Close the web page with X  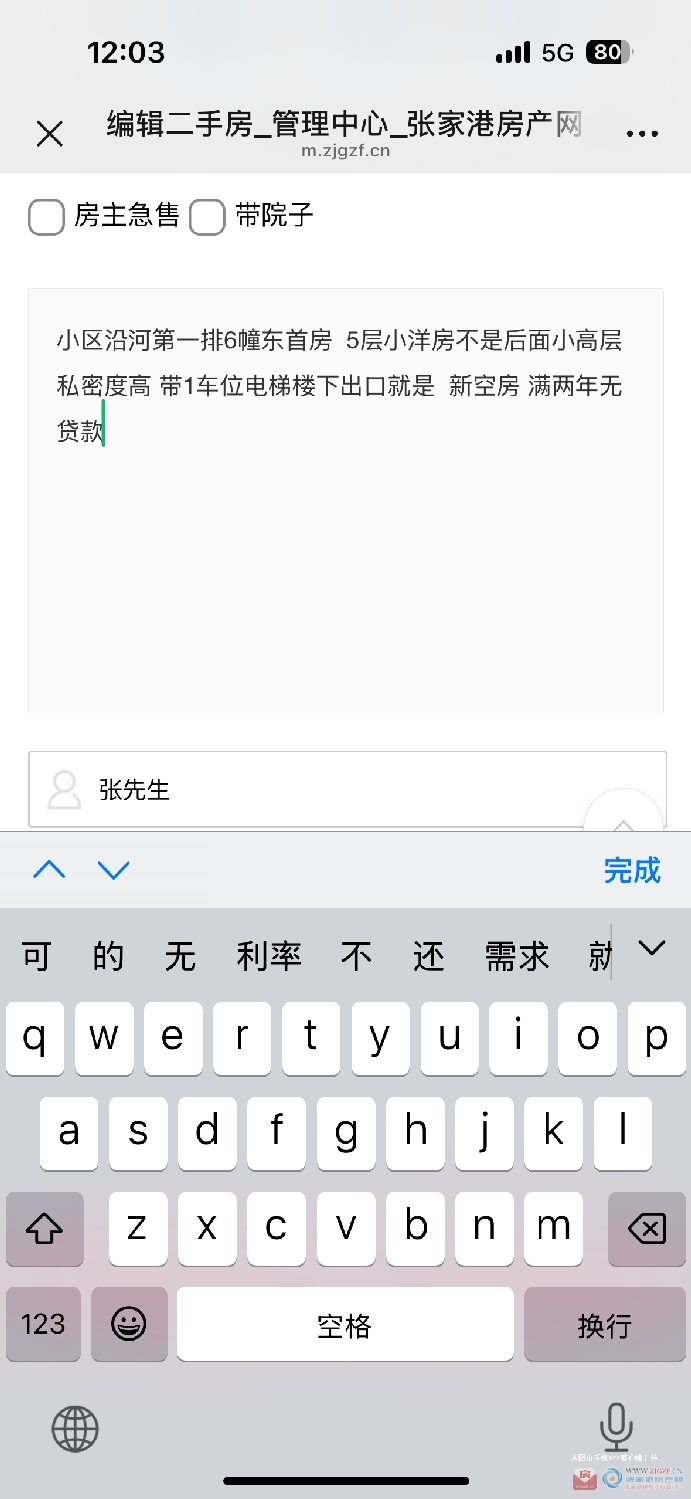coord(49,133)
